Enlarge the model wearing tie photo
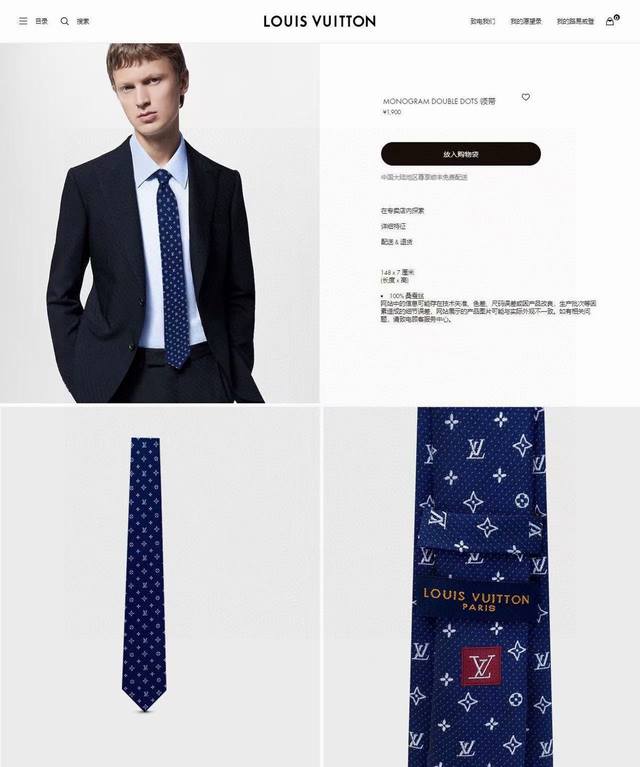This screenshot has width=640, height=767. pos(160,222)
